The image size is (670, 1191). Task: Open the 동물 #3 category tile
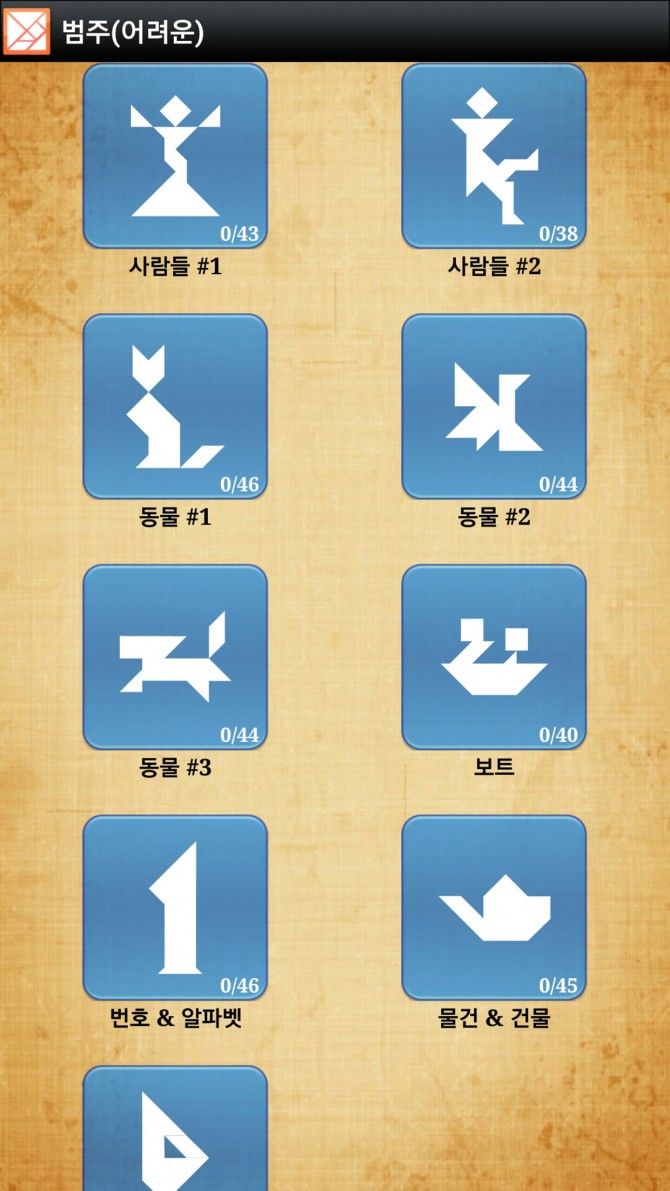175,657
